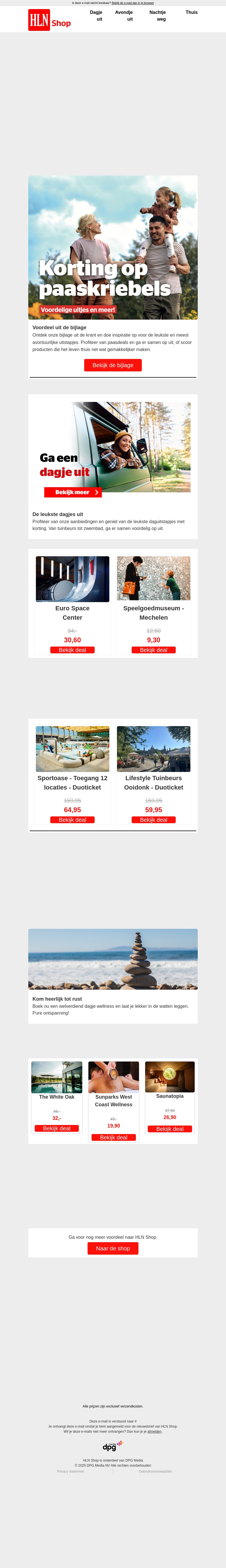The height and width of the screenshot is (1568, 226).
Task: Tap the Naar de shop button
Action: [x=113, y=1248]
